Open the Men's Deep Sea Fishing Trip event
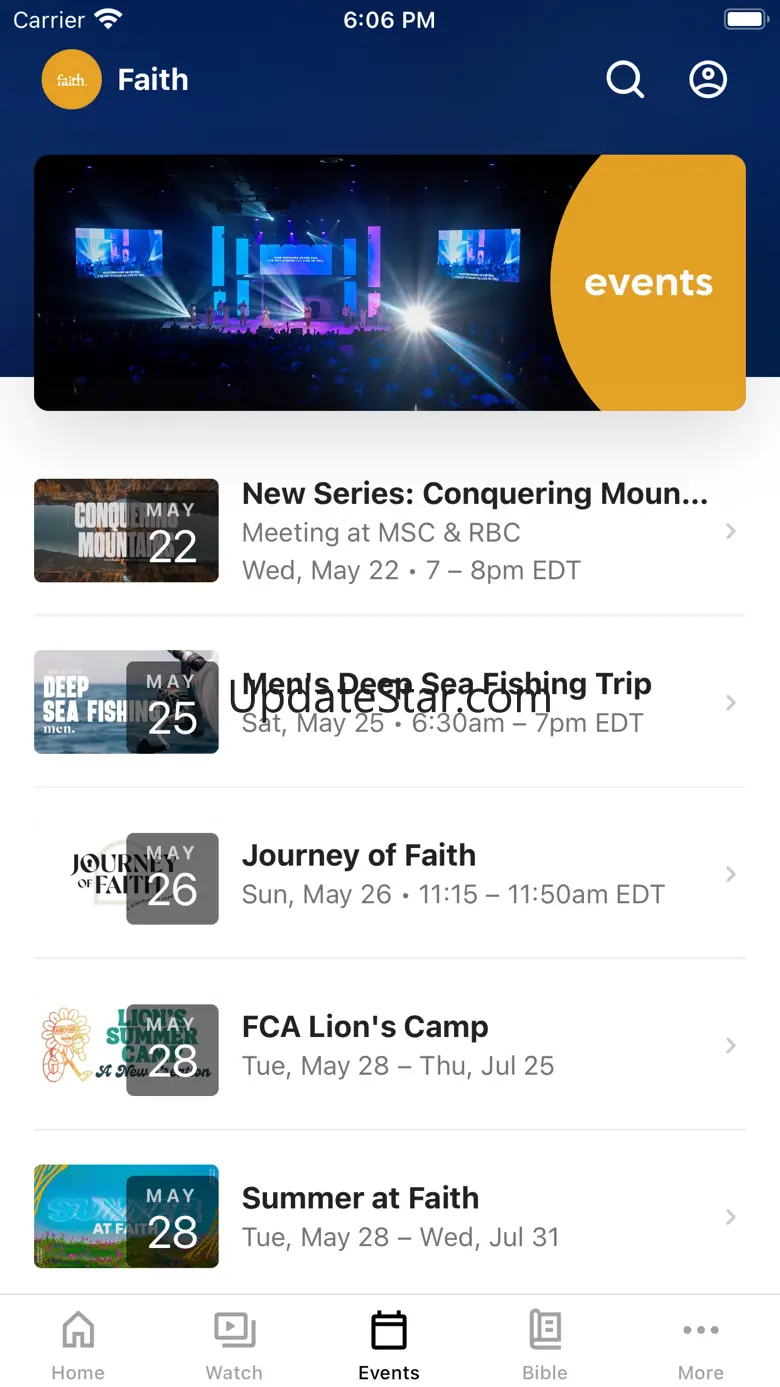The image size is (780, 1387). point(390,702)
